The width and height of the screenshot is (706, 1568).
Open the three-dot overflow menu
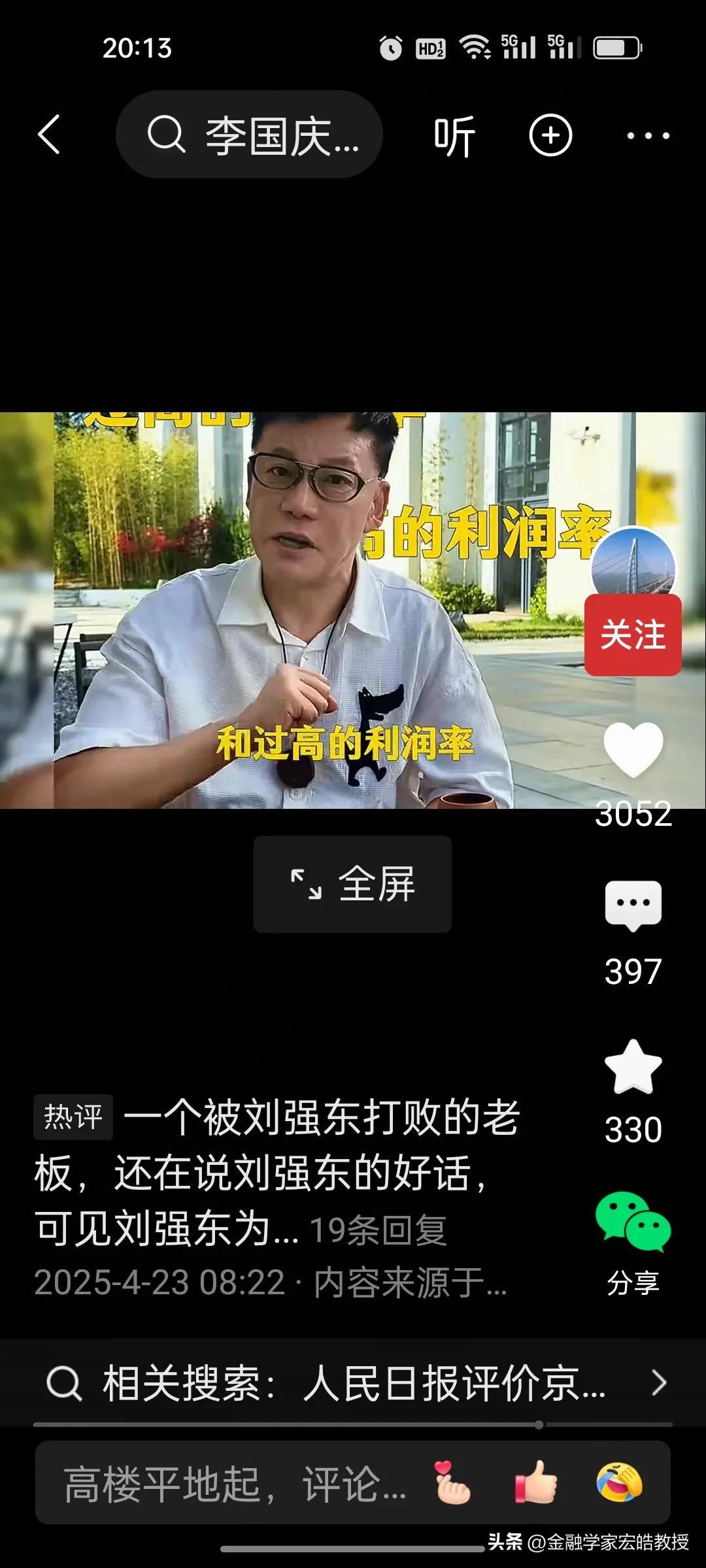648,135
